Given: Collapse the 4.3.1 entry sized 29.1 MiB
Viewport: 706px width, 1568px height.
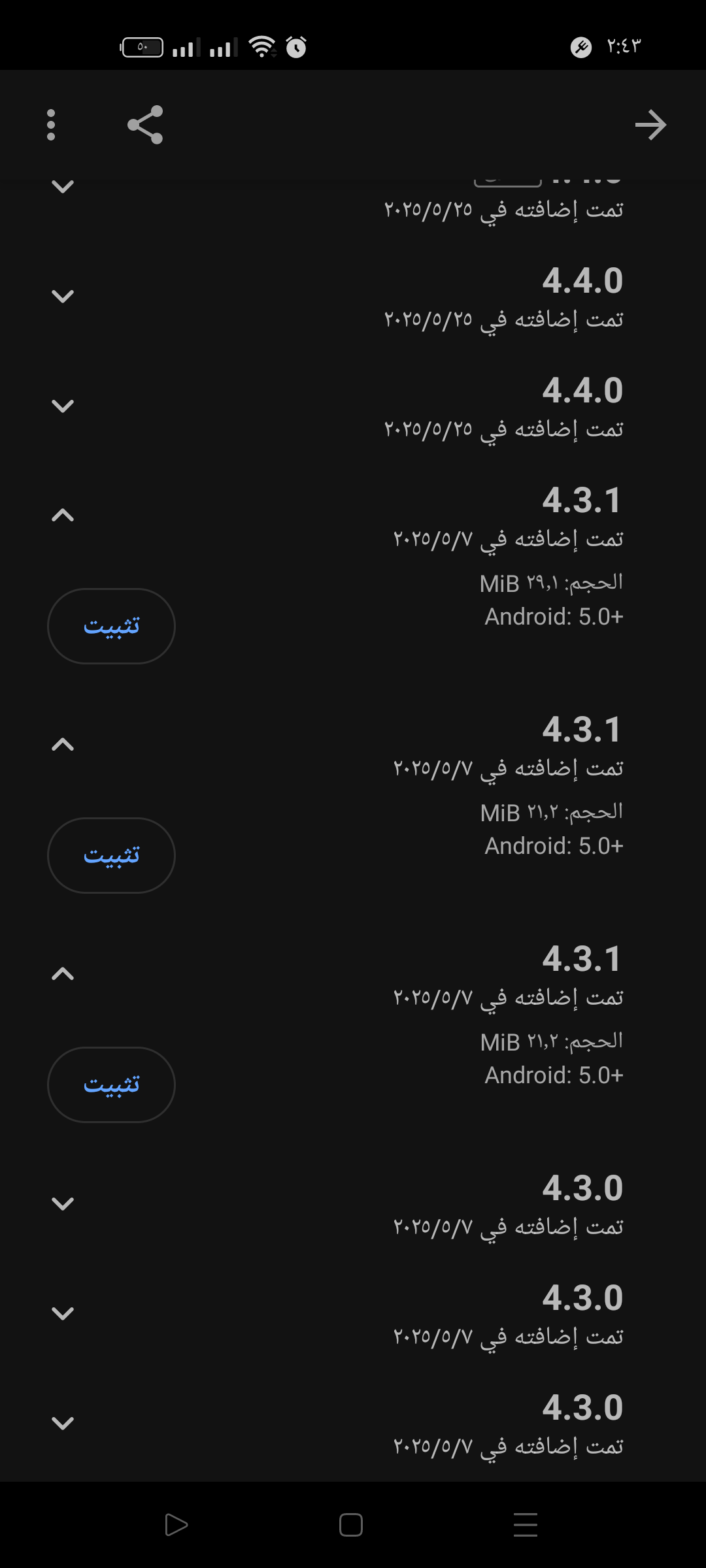Looking at the screenshot, I should tap(63, 515).
